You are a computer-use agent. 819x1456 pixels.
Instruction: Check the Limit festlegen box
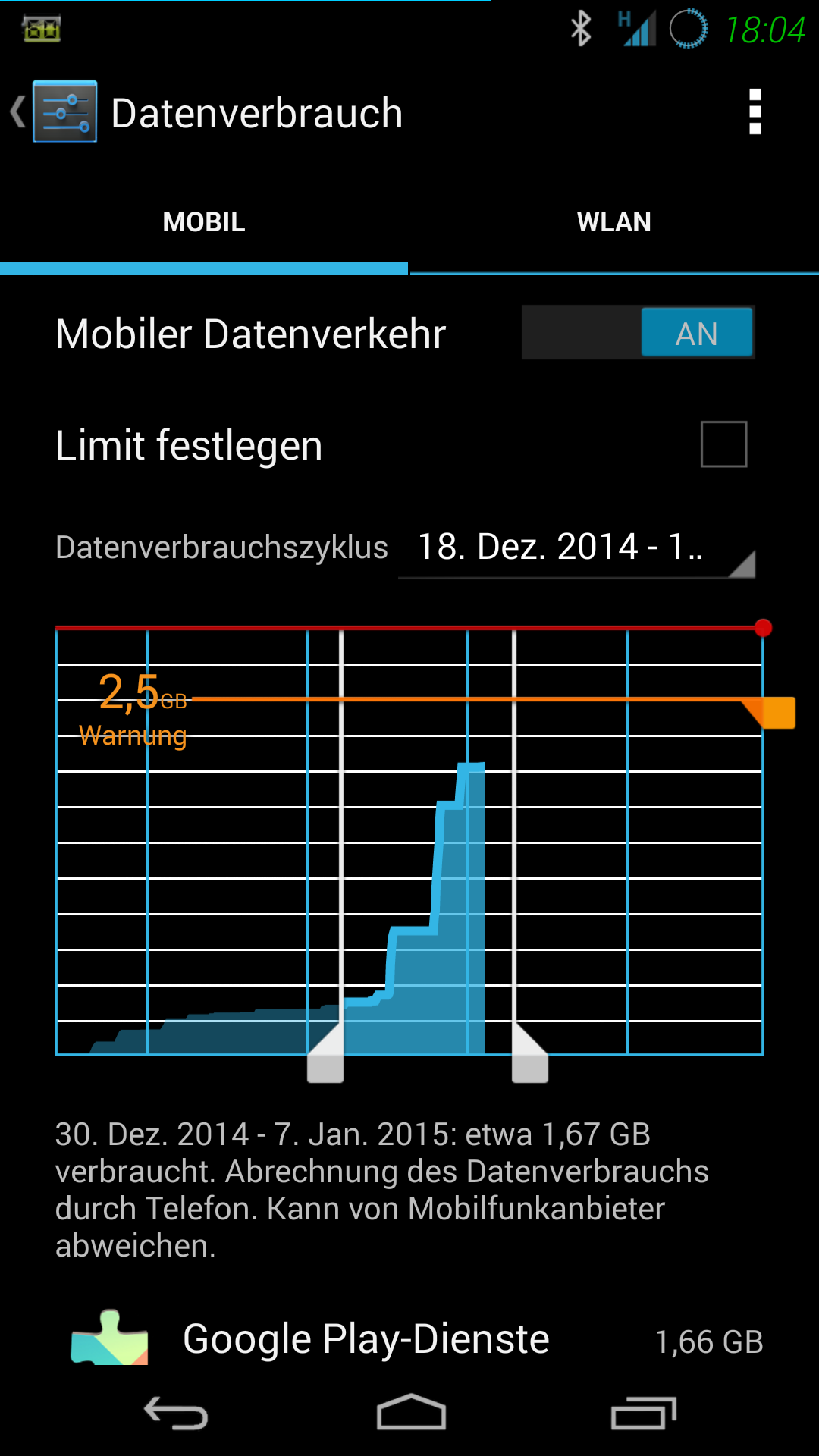tap(723, 444)
